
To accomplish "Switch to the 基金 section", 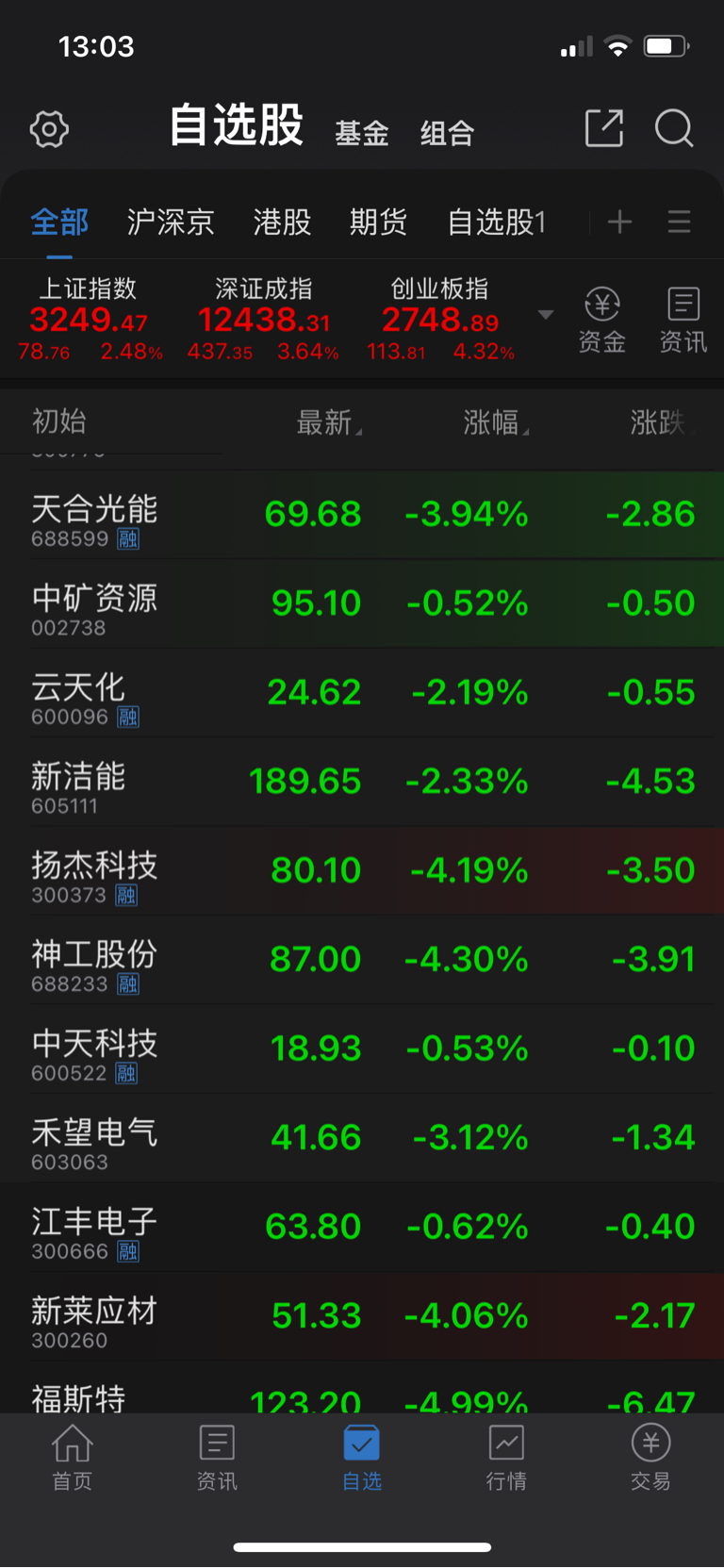I will point(362,133).
